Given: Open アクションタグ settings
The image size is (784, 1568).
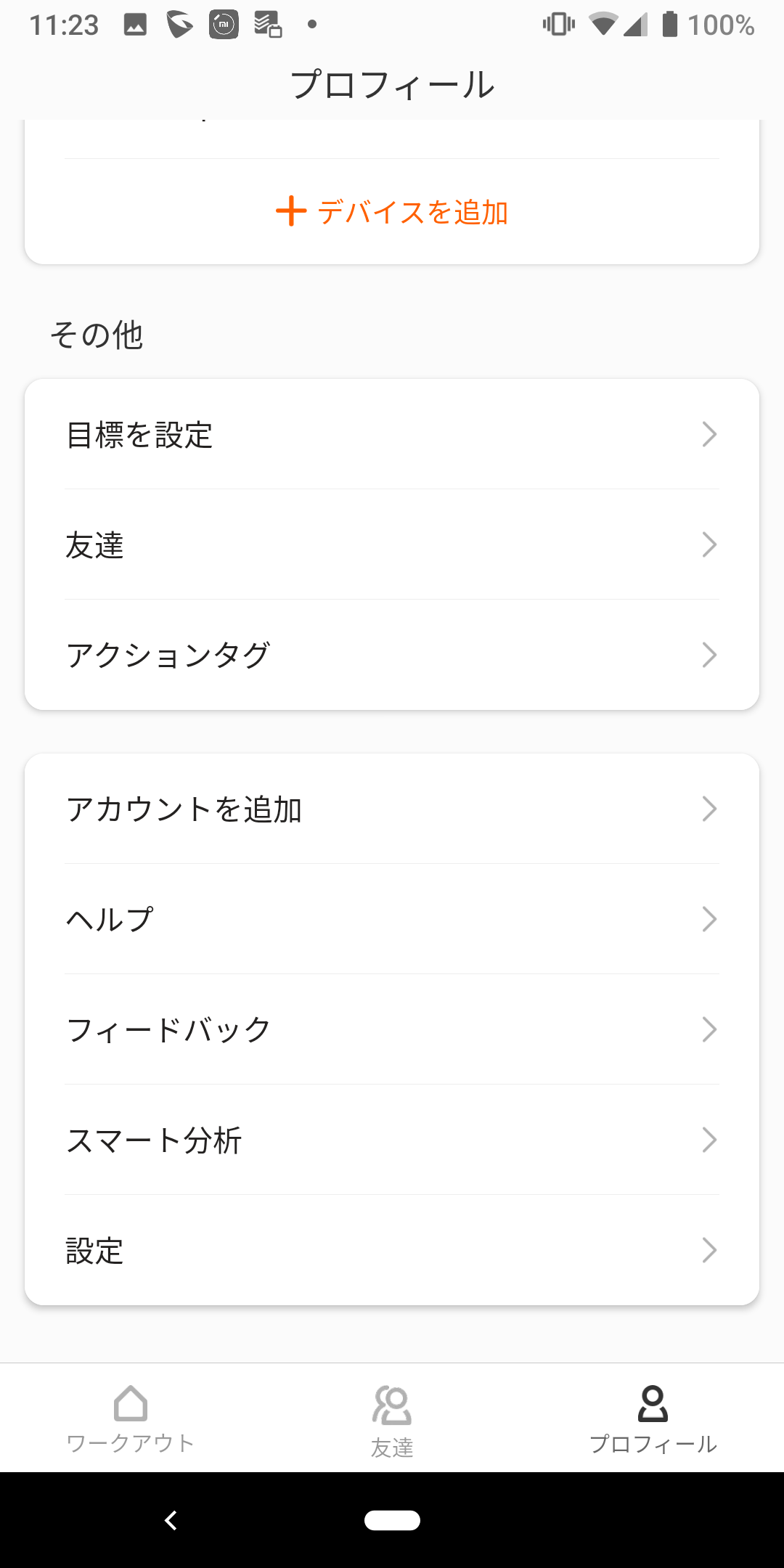Looking at the screenshot, I should 392,655.
